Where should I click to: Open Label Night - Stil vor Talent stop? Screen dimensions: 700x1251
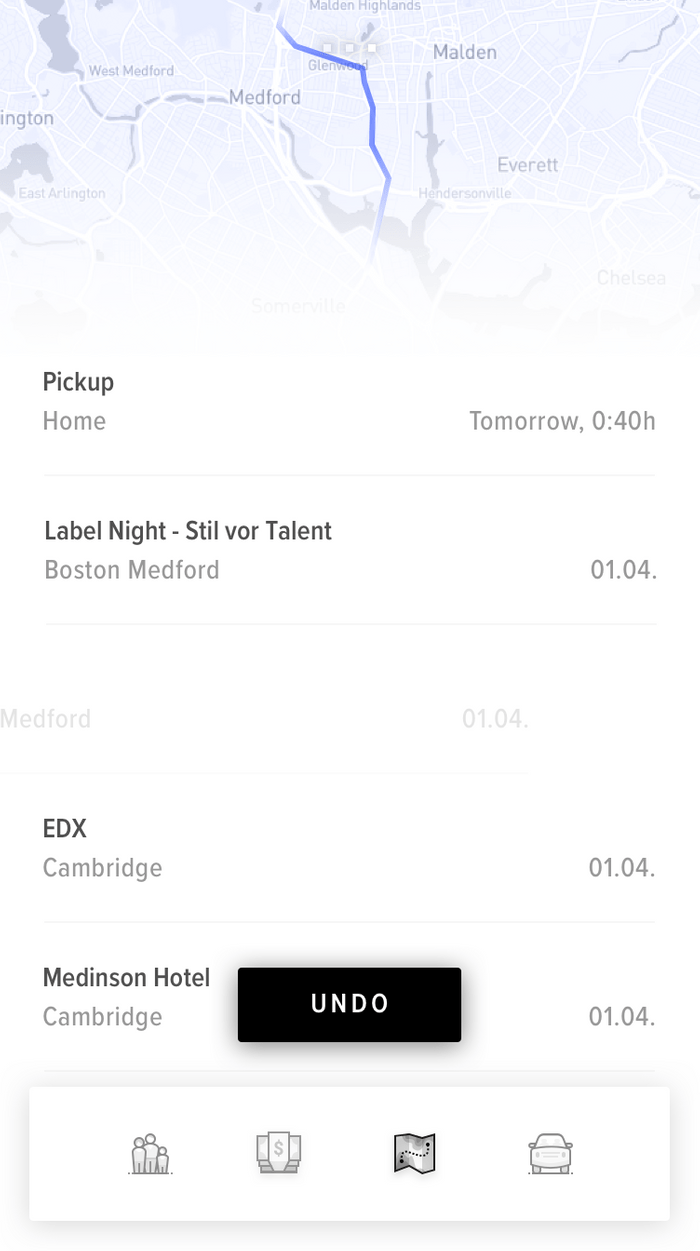(350, 550)
